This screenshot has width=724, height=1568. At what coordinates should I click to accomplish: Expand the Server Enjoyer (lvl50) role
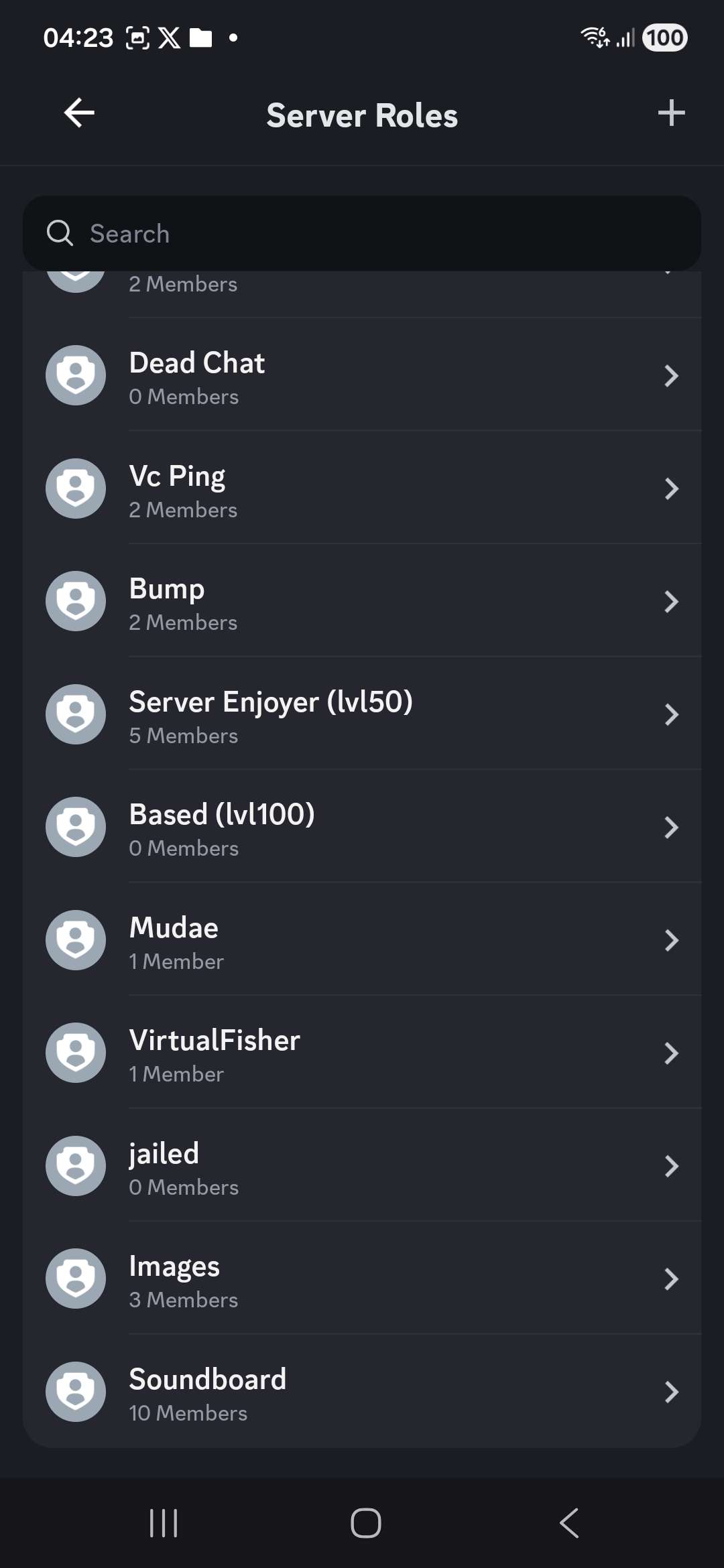[672, 714]
